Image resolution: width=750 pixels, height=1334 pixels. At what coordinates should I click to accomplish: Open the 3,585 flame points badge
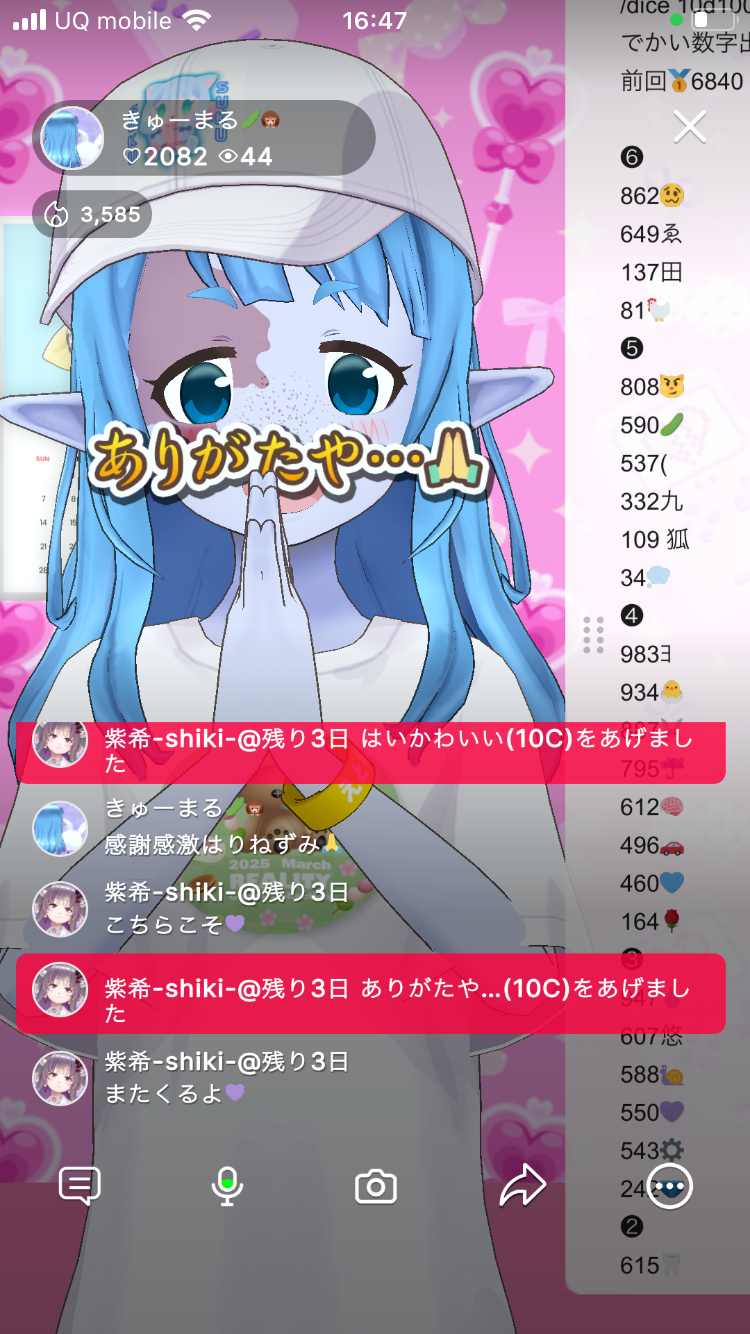click(92, 213)
